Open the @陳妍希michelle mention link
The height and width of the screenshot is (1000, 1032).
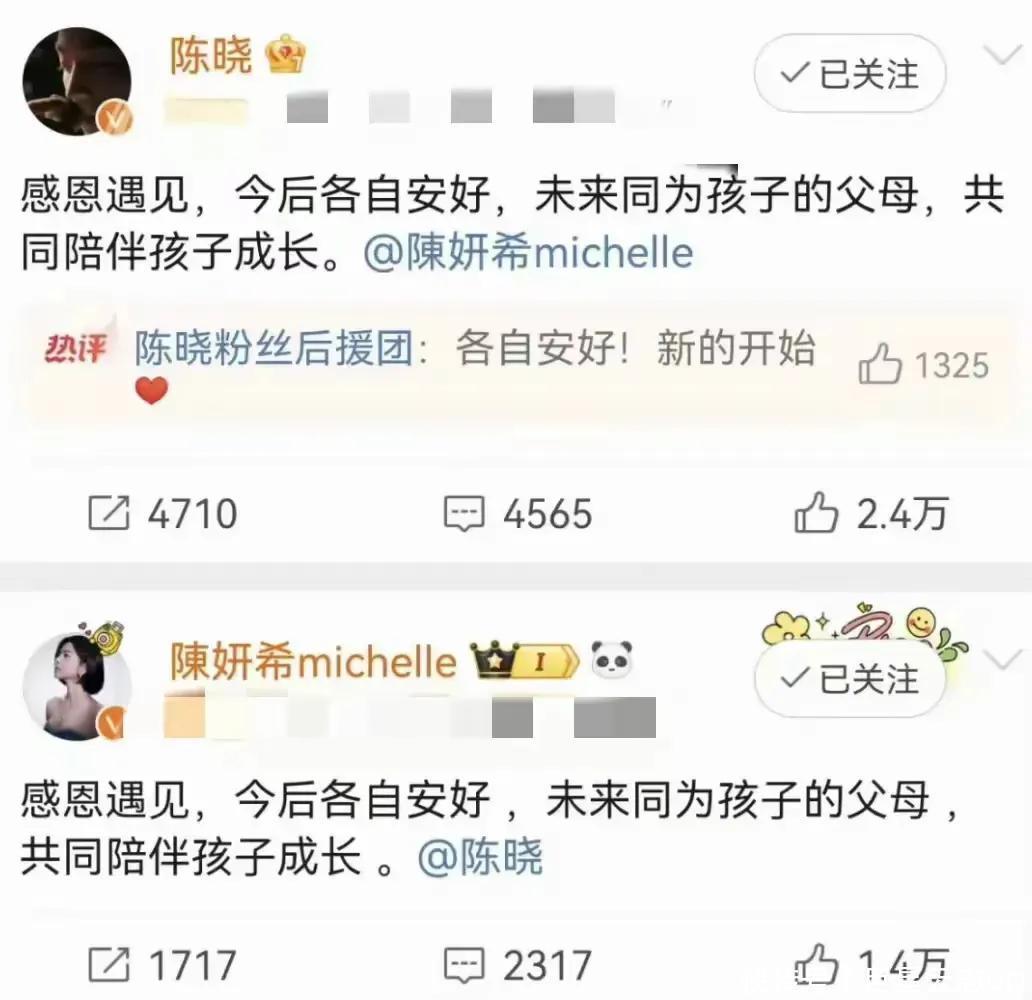coord(527,253)
